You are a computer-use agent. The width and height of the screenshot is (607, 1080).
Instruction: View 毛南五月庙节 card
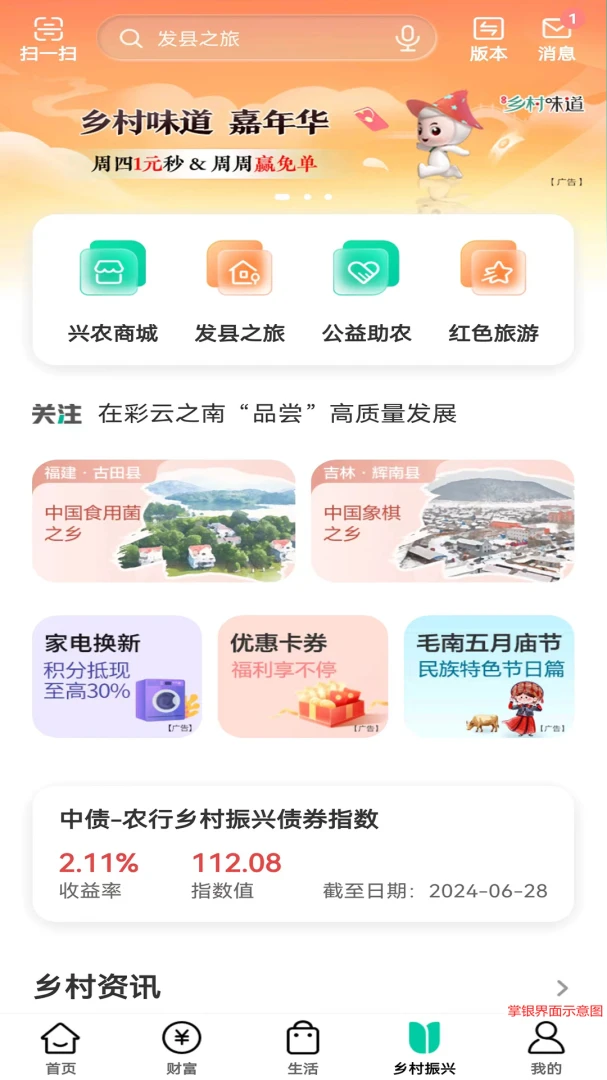(489, 676)
